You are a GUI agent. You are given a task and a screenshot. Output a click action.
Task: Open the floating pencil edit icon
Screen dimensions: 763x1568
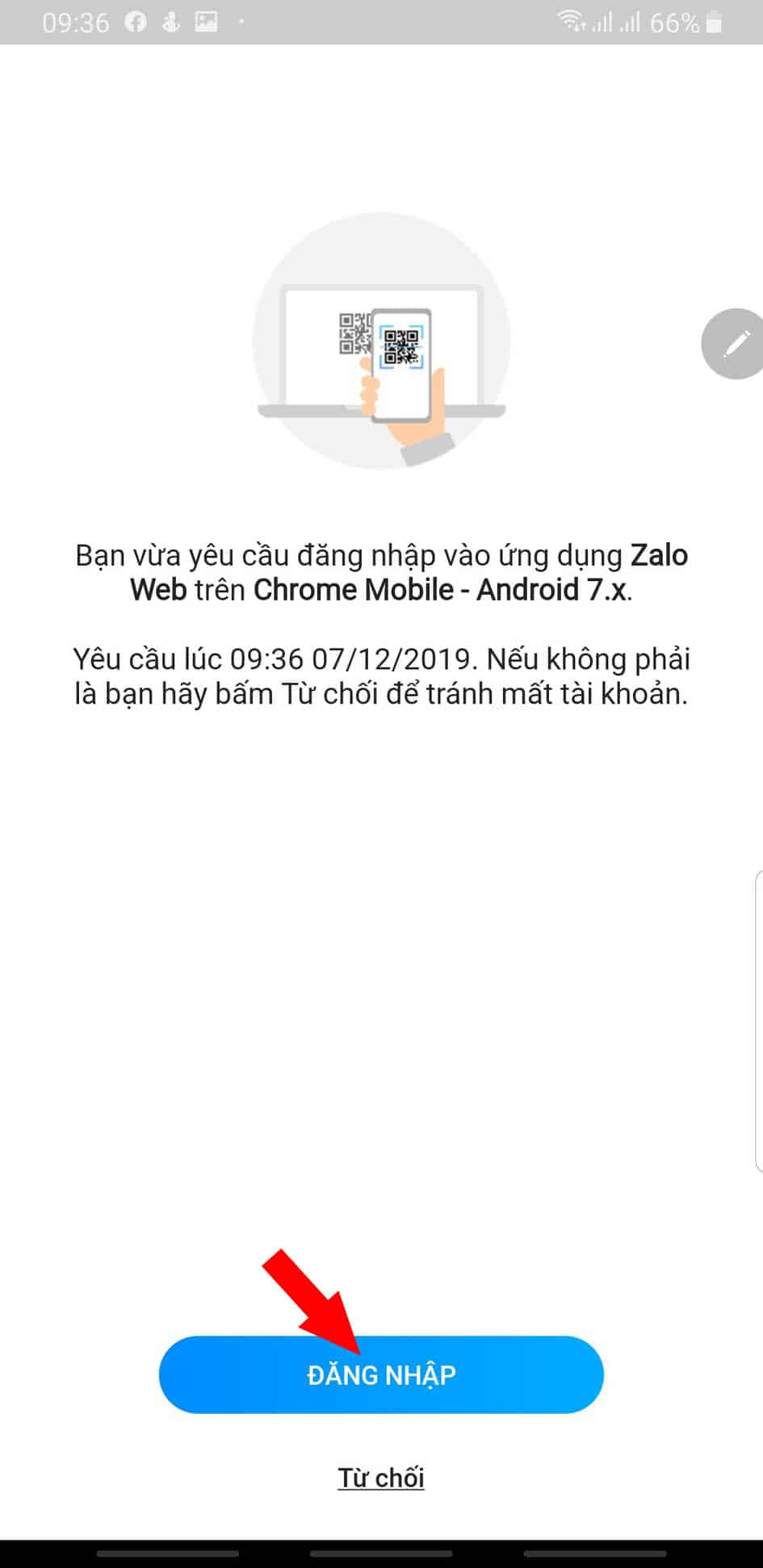[735, 344]
